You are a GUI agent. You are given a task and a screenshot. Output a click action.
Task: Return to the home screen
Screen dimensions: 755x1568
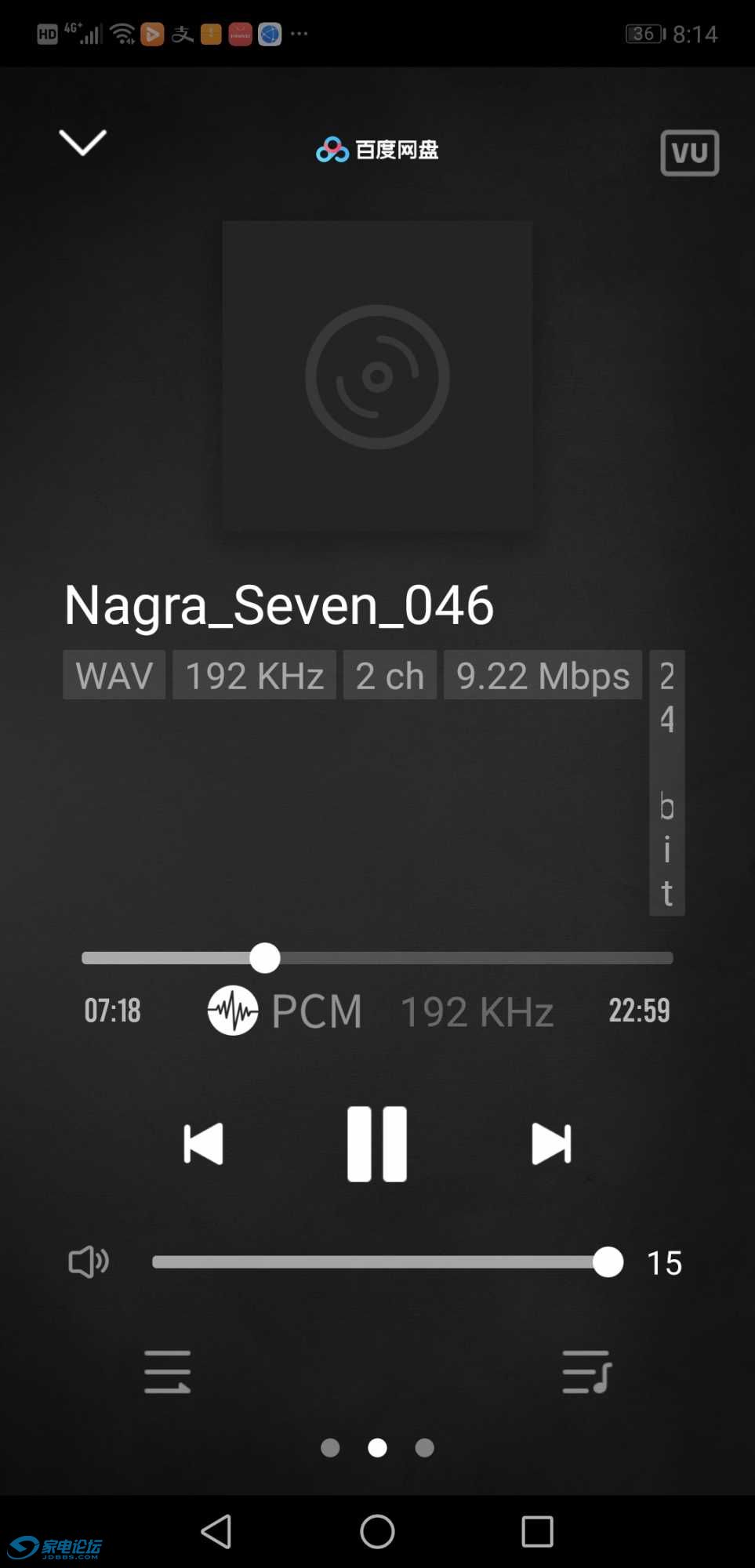[377, 1531]
